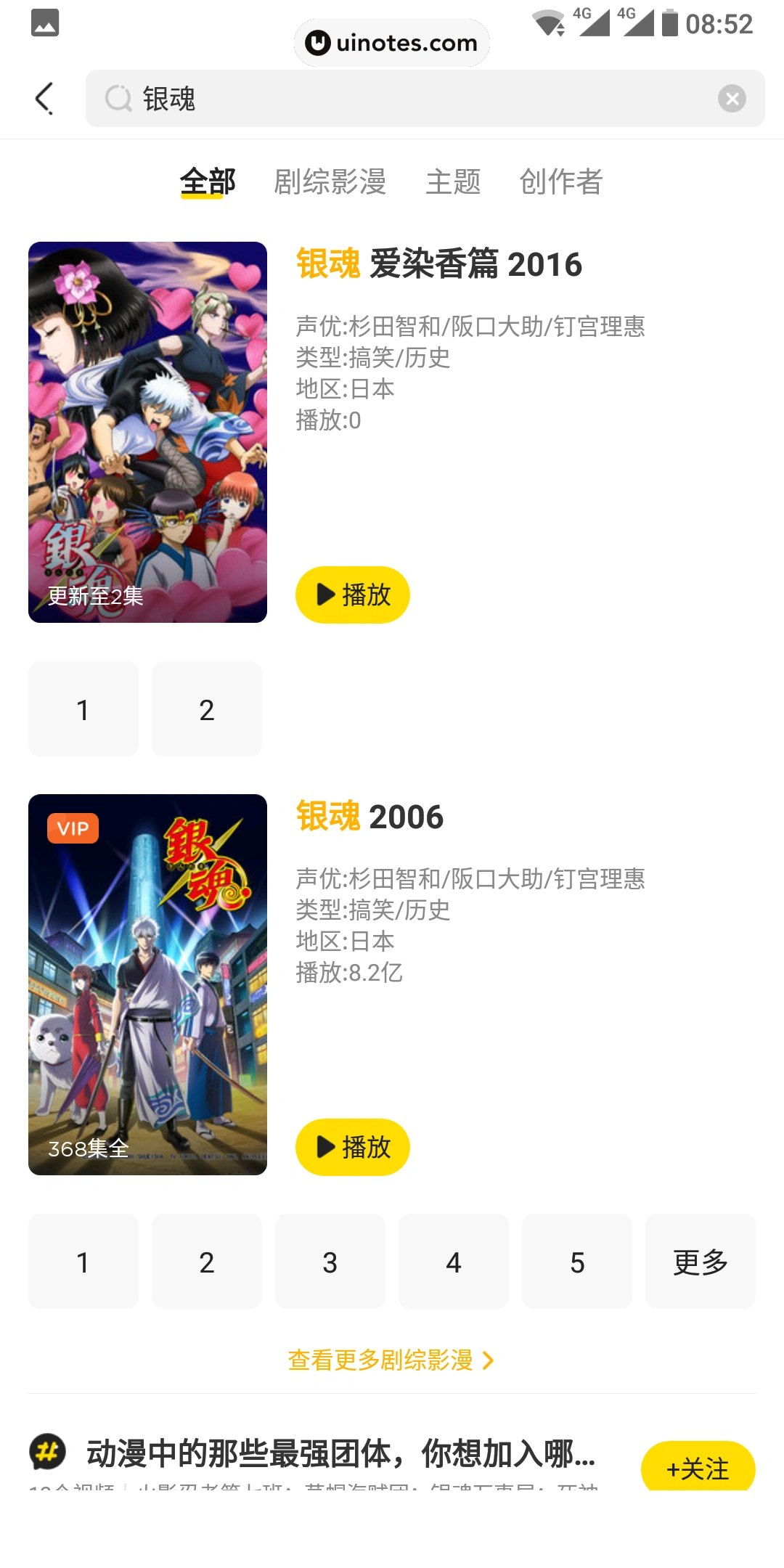Open 查看更多剧综影漫 link
Screen dimensions: 784x1568
click(391, 1360)
